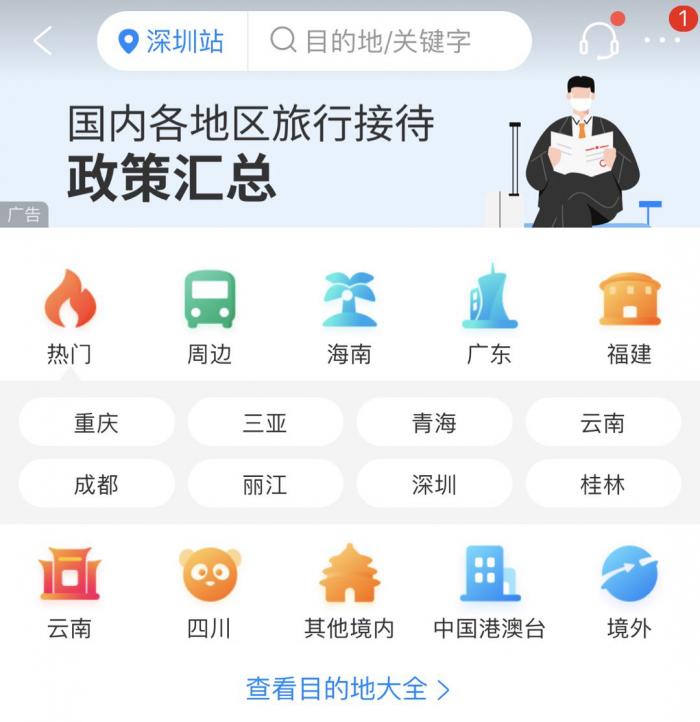Open the 政策汇总 travel policy banner
700x722 pixels.
[x=350, y=153]
